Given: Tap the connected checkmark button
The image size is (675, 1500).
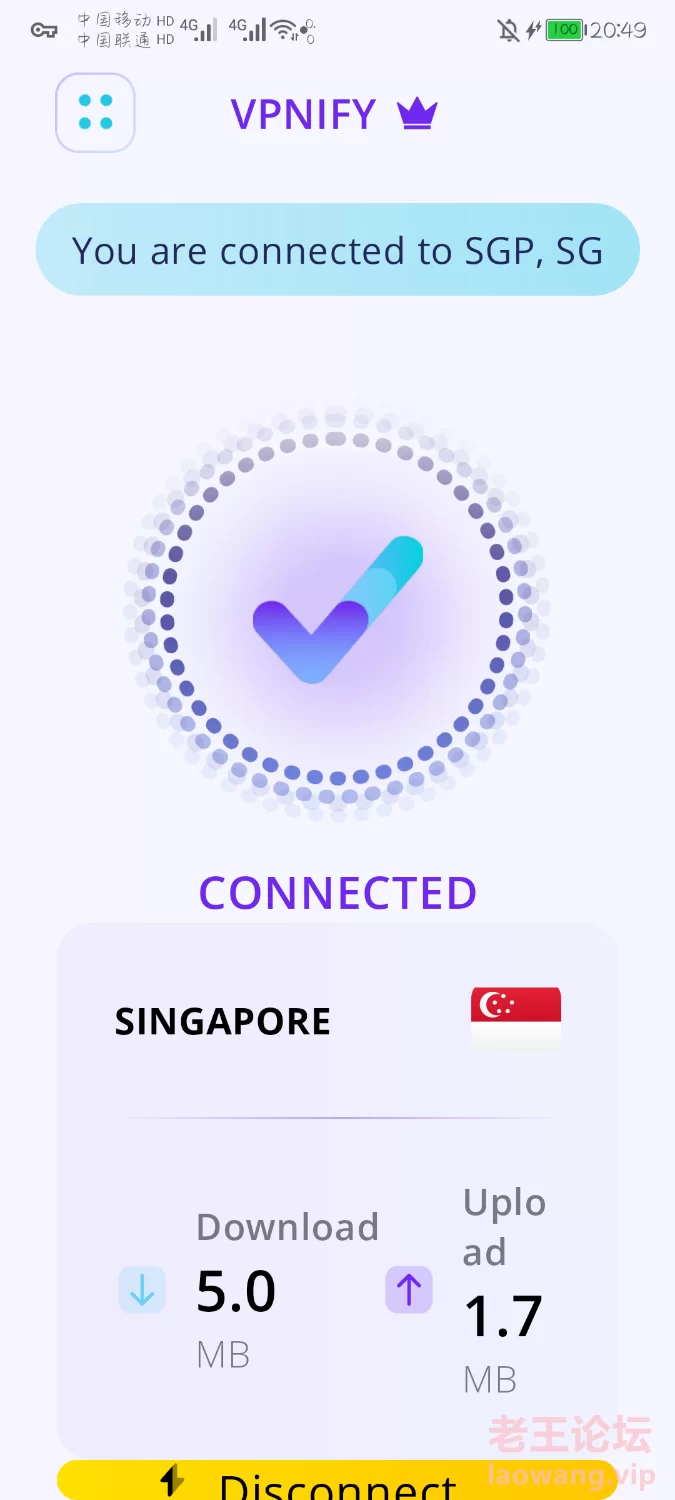Looking at the screenshot, I should [x=337, y=610].
